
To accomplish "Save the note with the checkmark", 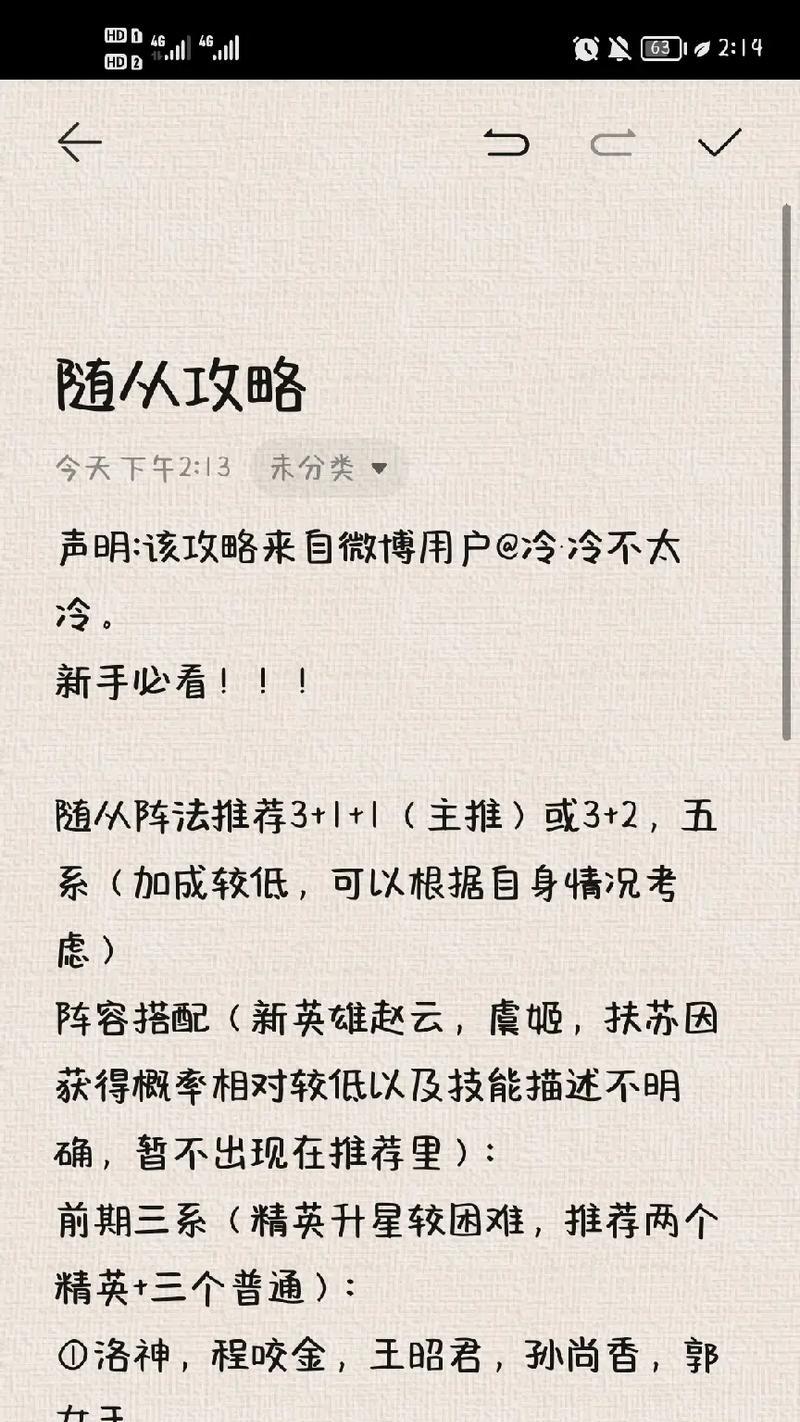I will (719, 143).
